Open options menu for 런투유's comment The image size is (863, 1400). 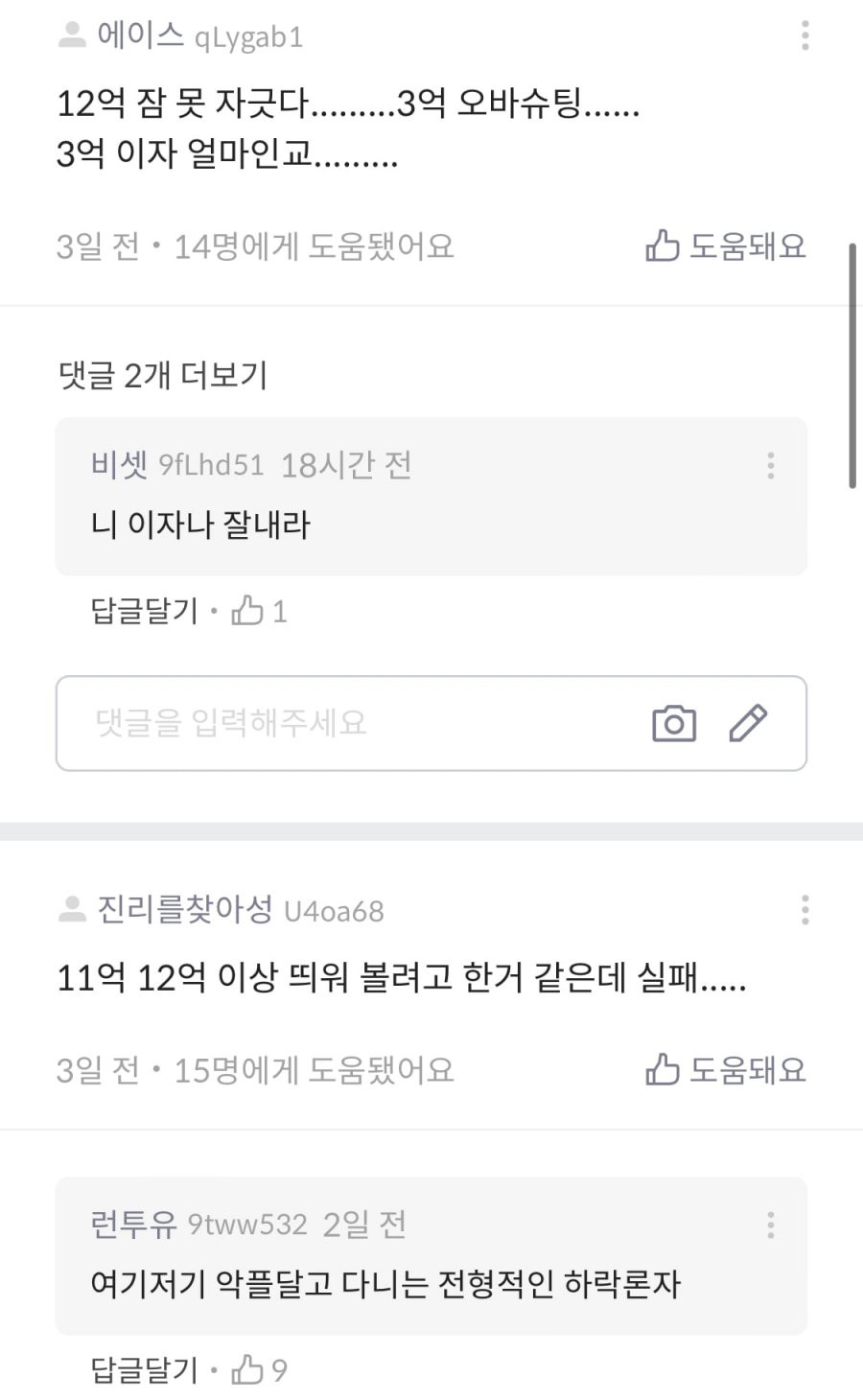tap(770, 1225)
